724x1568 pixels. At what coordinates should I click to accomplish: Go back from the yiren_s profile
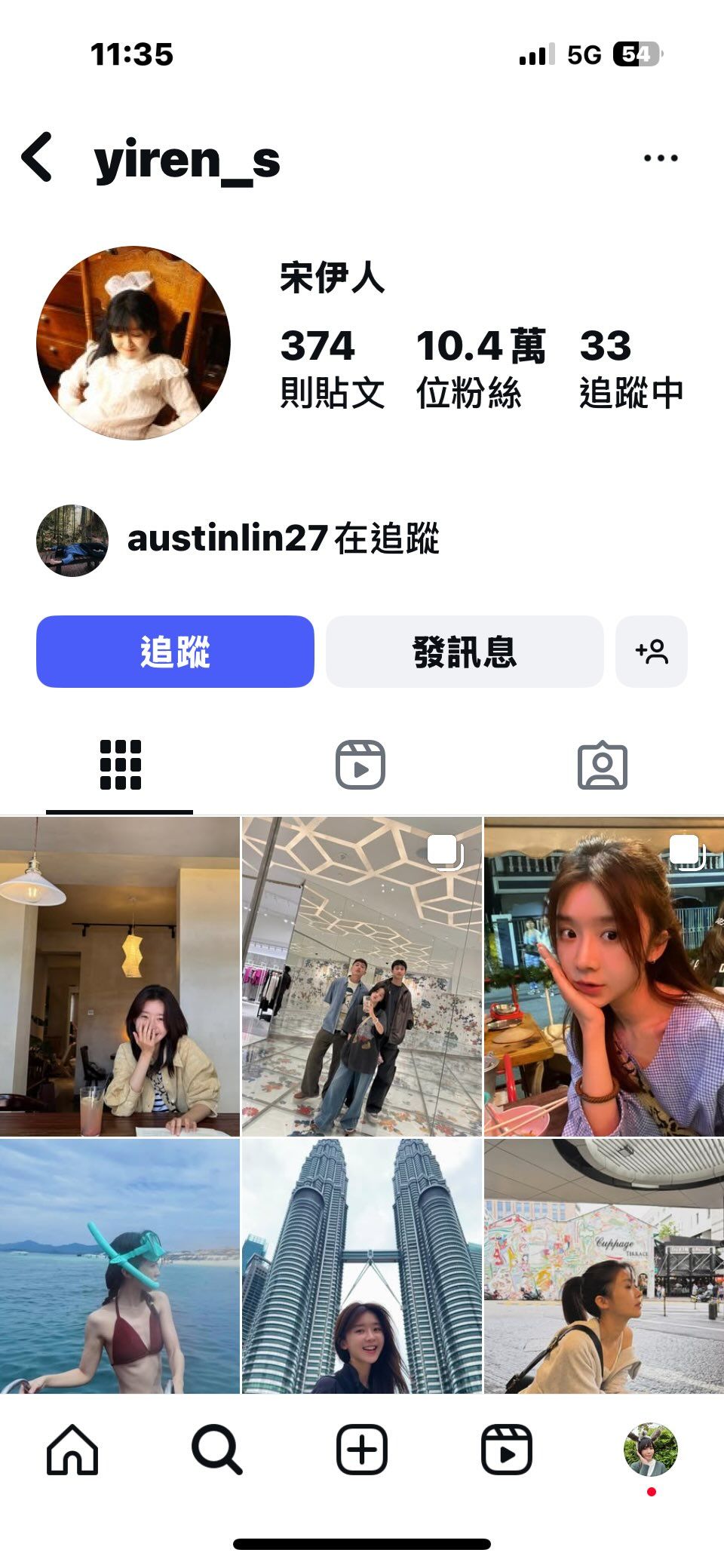(38, 157)
